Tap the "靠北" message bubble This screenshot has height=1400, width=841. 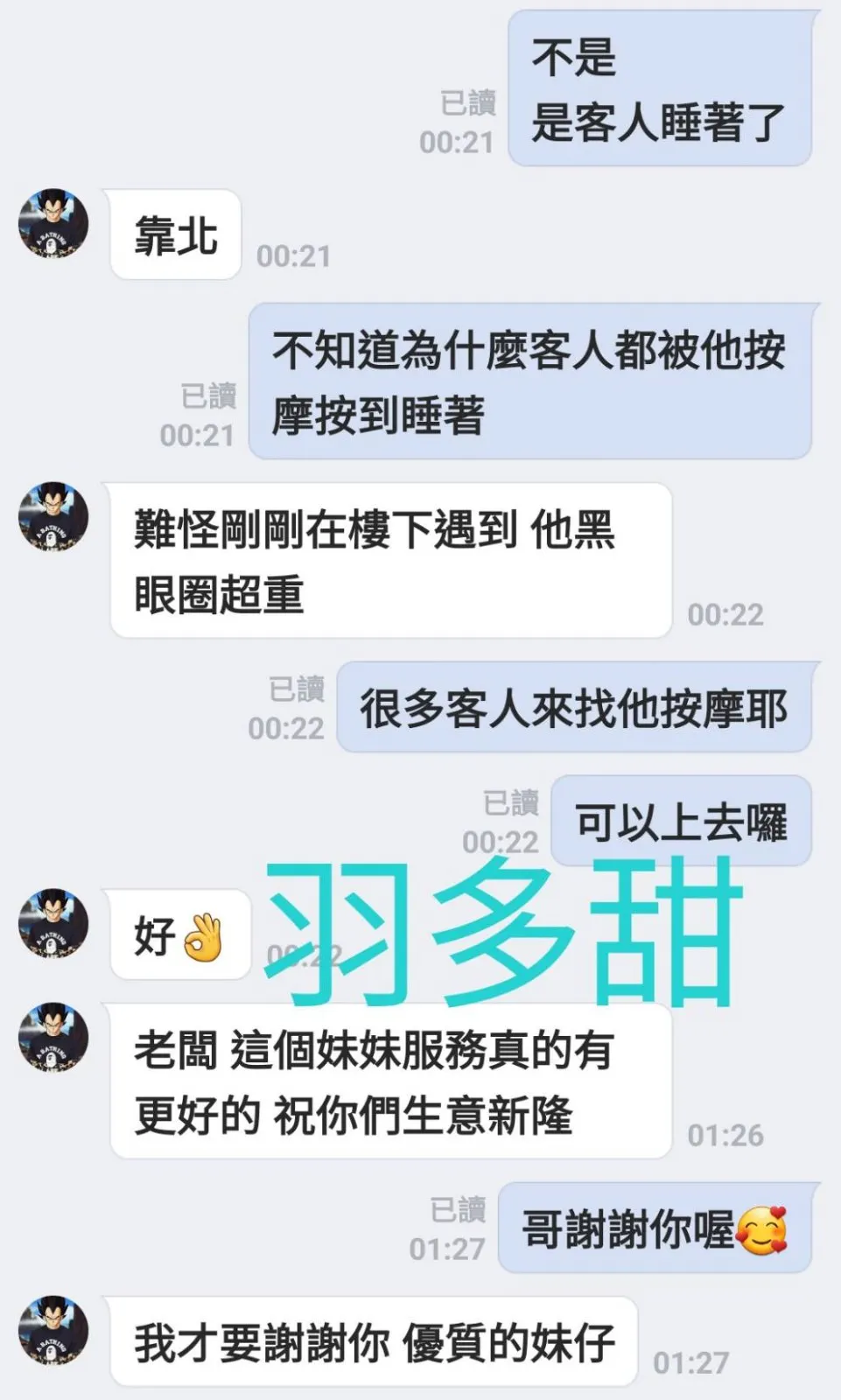click(x=175, y=232)
